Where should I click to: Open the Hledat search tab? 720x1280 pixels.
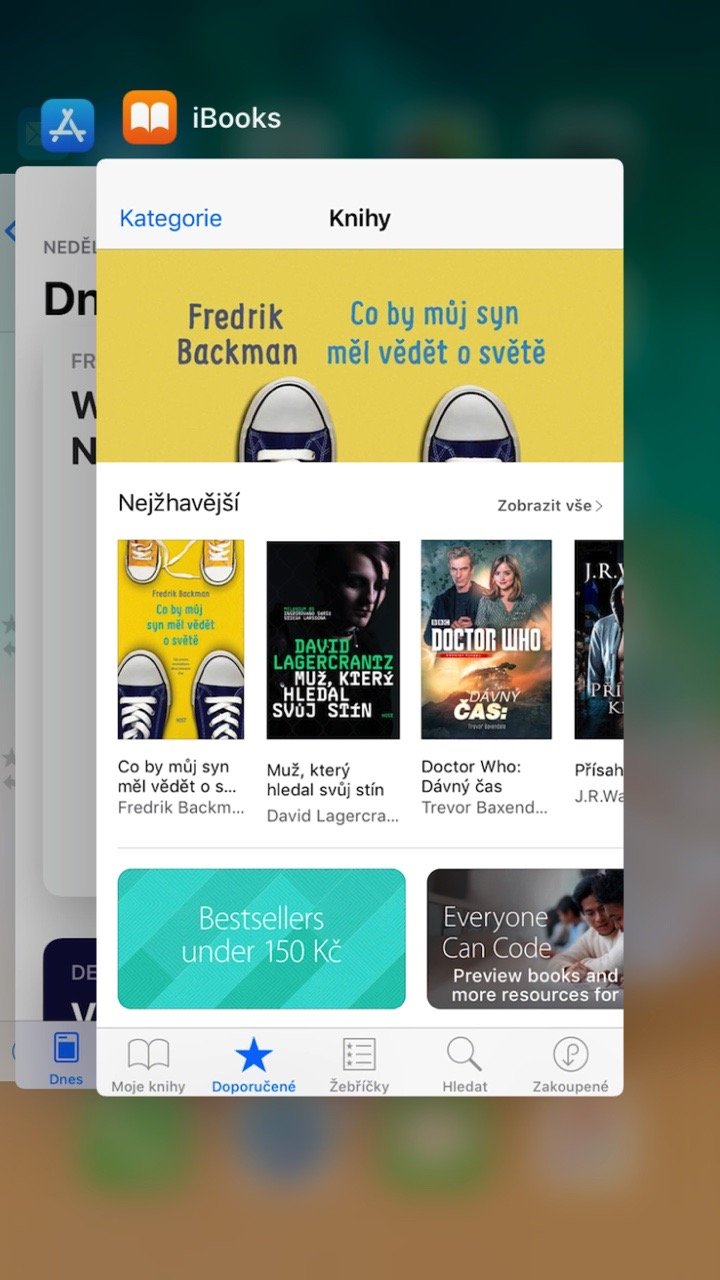464,1064
